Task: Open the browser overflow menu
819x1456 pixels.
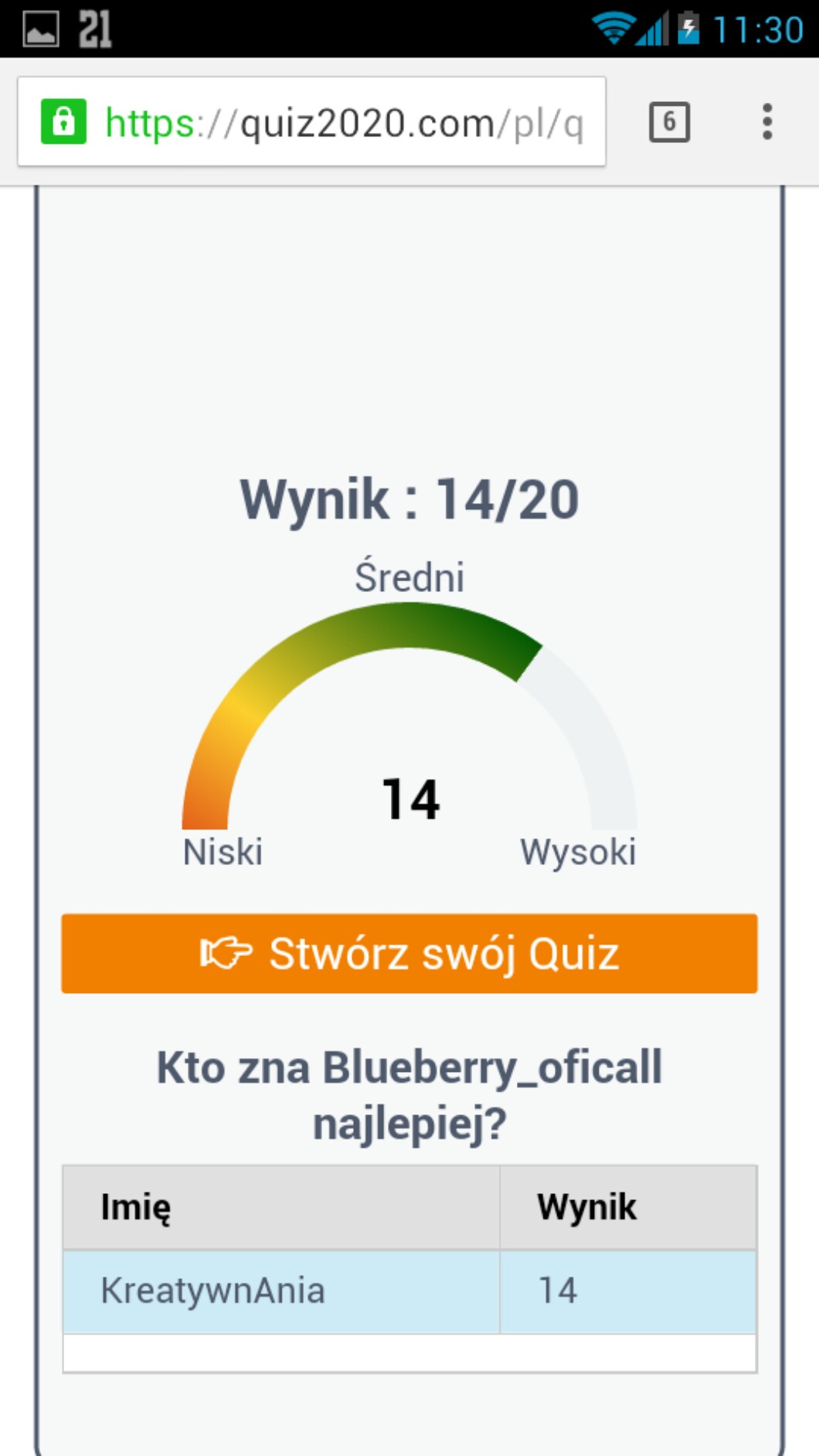Action: point(766,122)
